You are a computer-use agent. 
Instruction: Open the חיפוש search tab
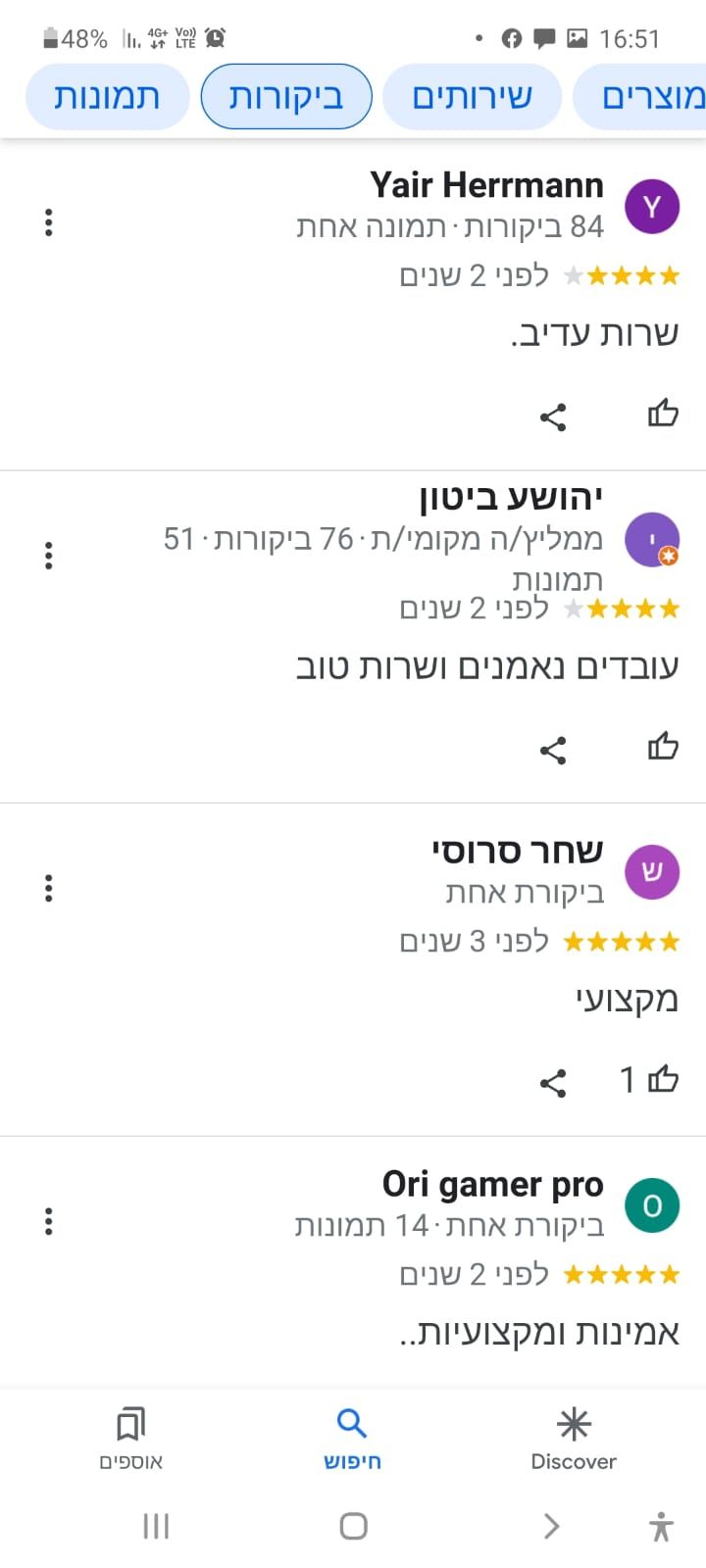click(x=352, y=1438)
